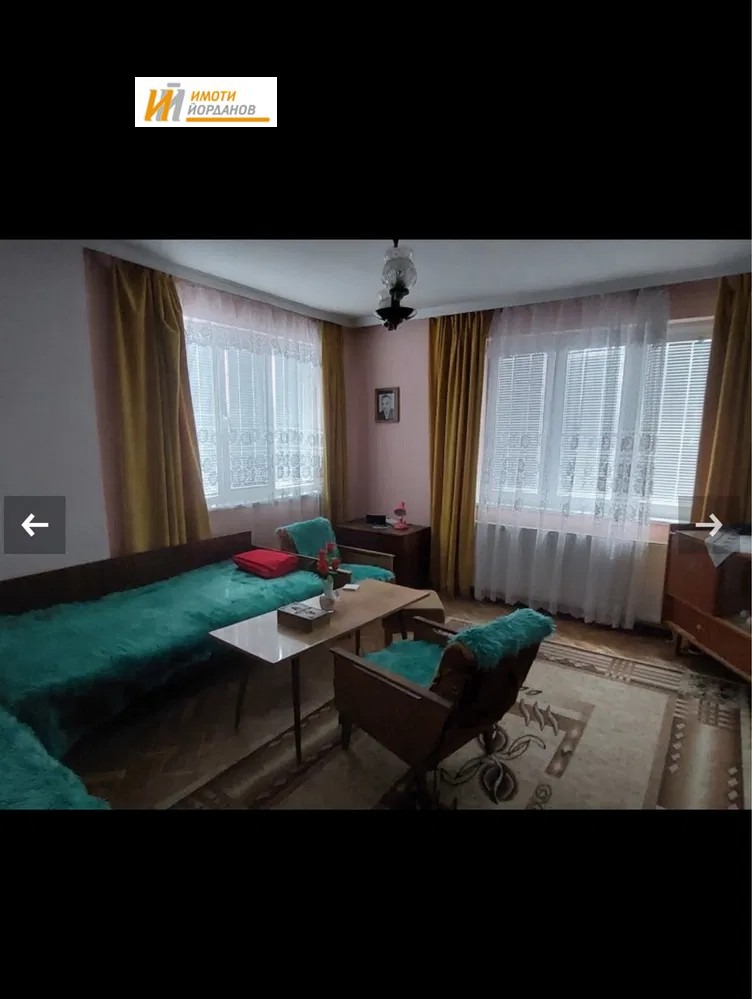Show the next room photo
This screenshot has width=752, height=999.
point(710,525)
